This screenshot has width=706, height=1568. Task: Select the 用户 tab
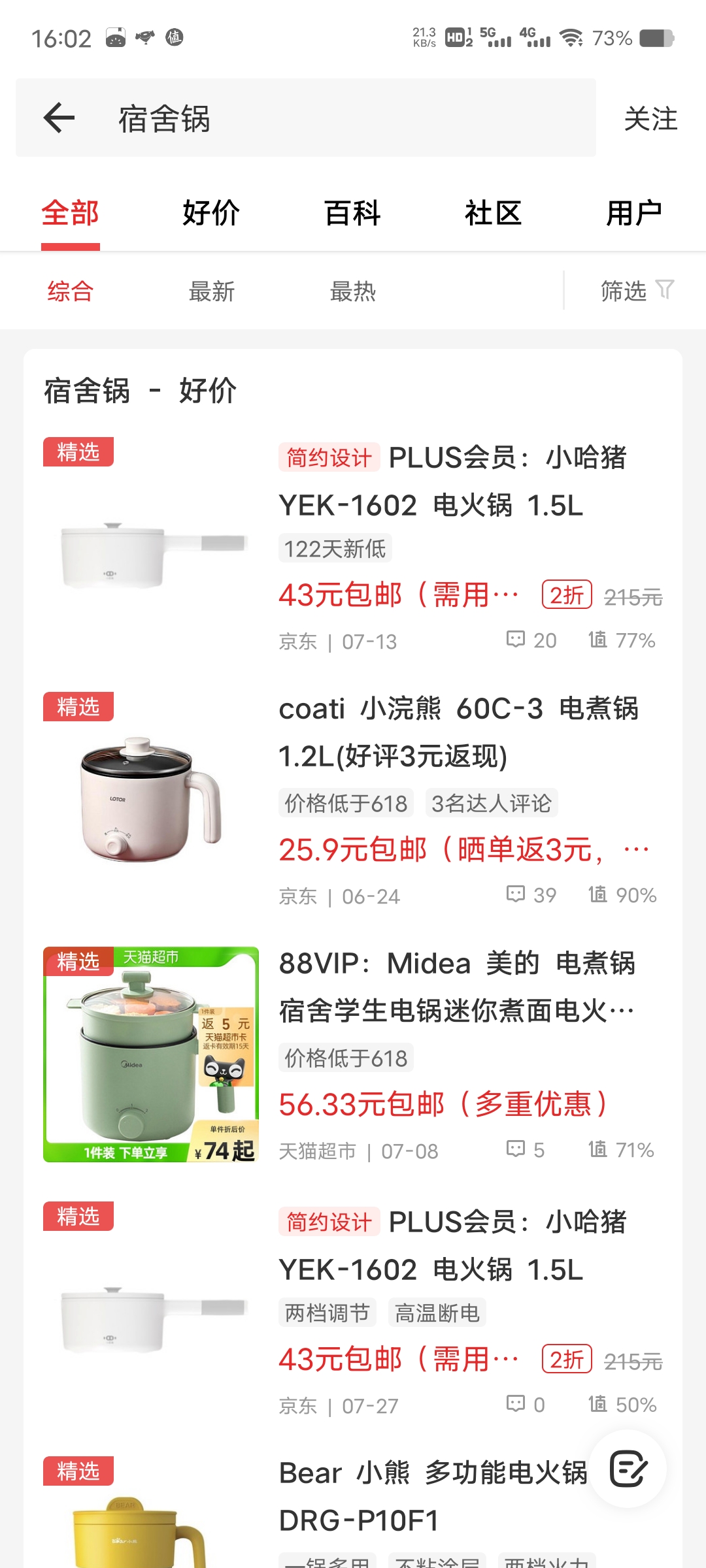click(633, 214)
